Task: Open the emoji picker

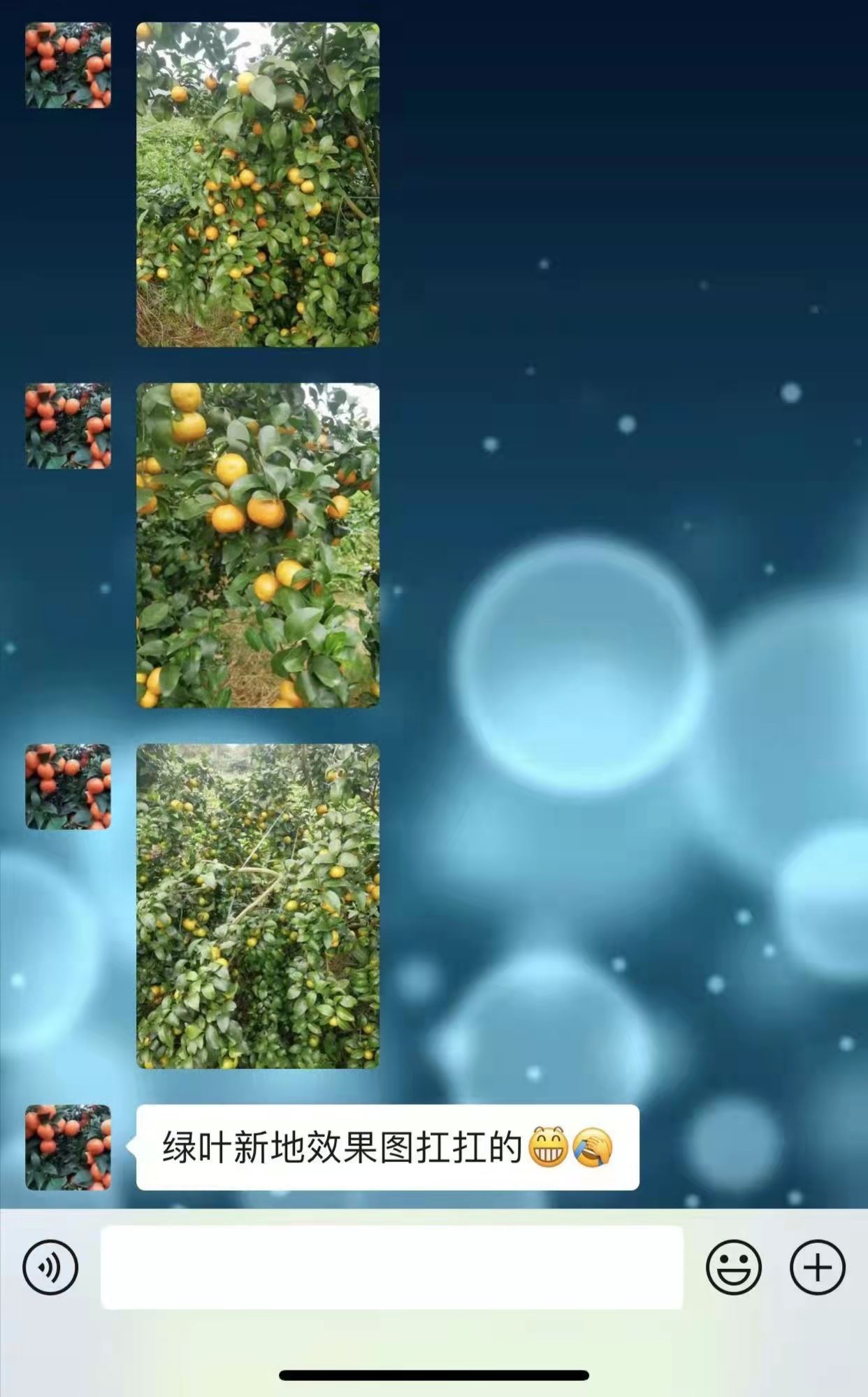Action: tap(733, 1267)
